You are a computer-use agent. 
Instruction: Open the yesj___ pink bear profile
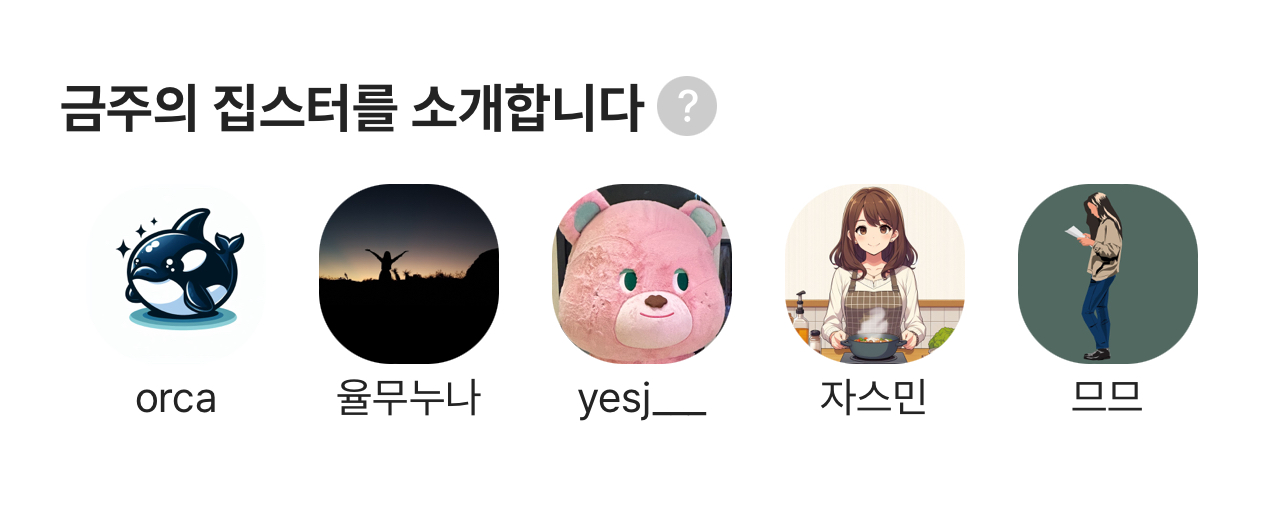(642, 274)
